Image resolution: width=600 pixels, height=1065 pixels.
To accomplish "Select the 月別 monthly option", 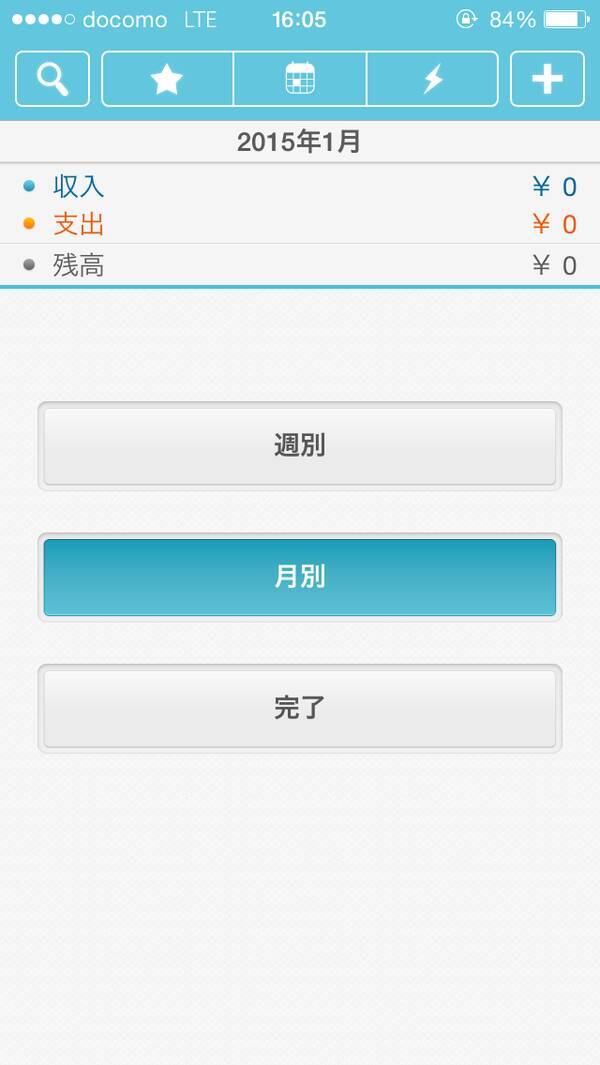I will [300, 577].
